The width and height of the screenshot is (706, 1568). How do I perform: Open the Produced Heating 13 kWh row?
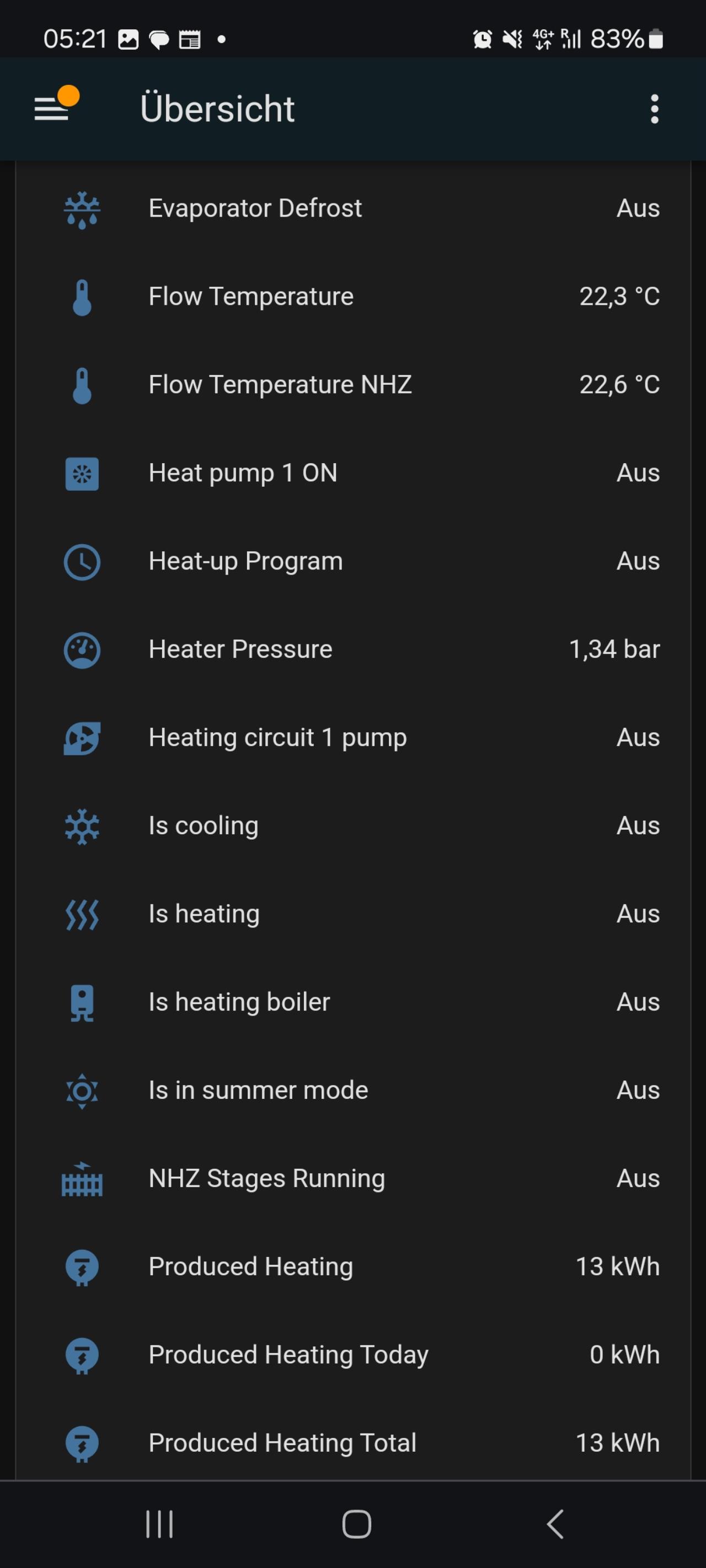pyautogui.click(x=354, y=1268)
